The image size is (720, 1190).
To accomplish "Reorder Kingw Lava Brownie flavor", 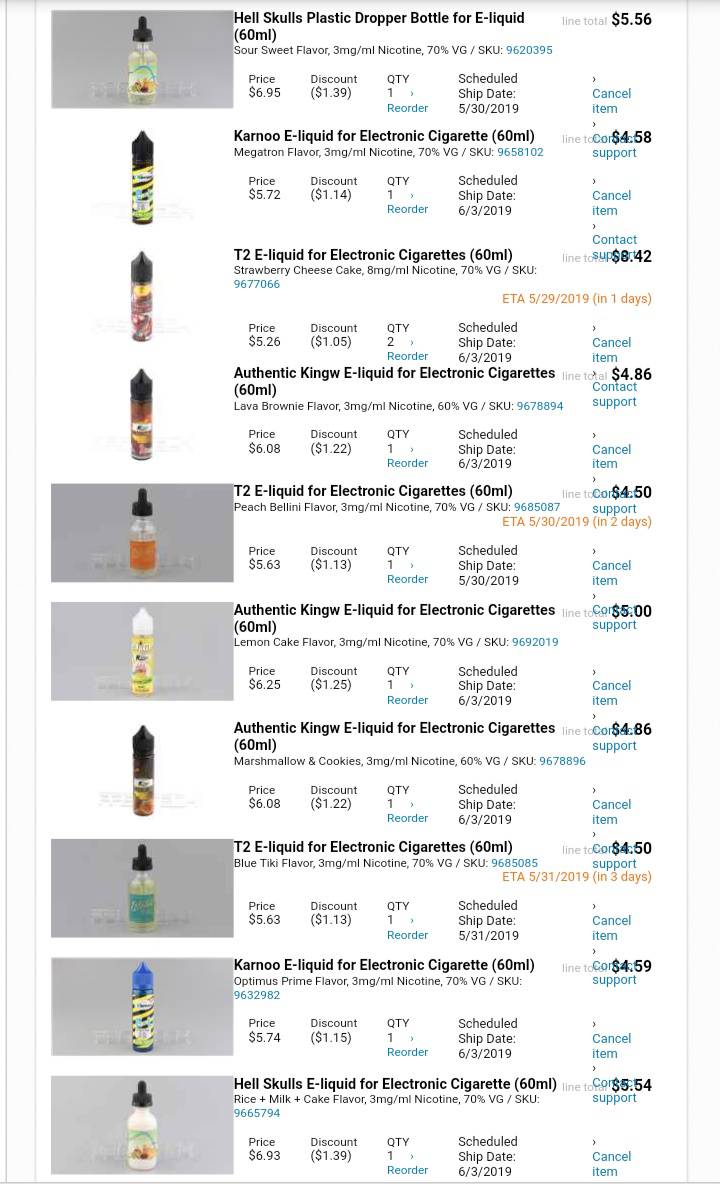I will 407,463.
